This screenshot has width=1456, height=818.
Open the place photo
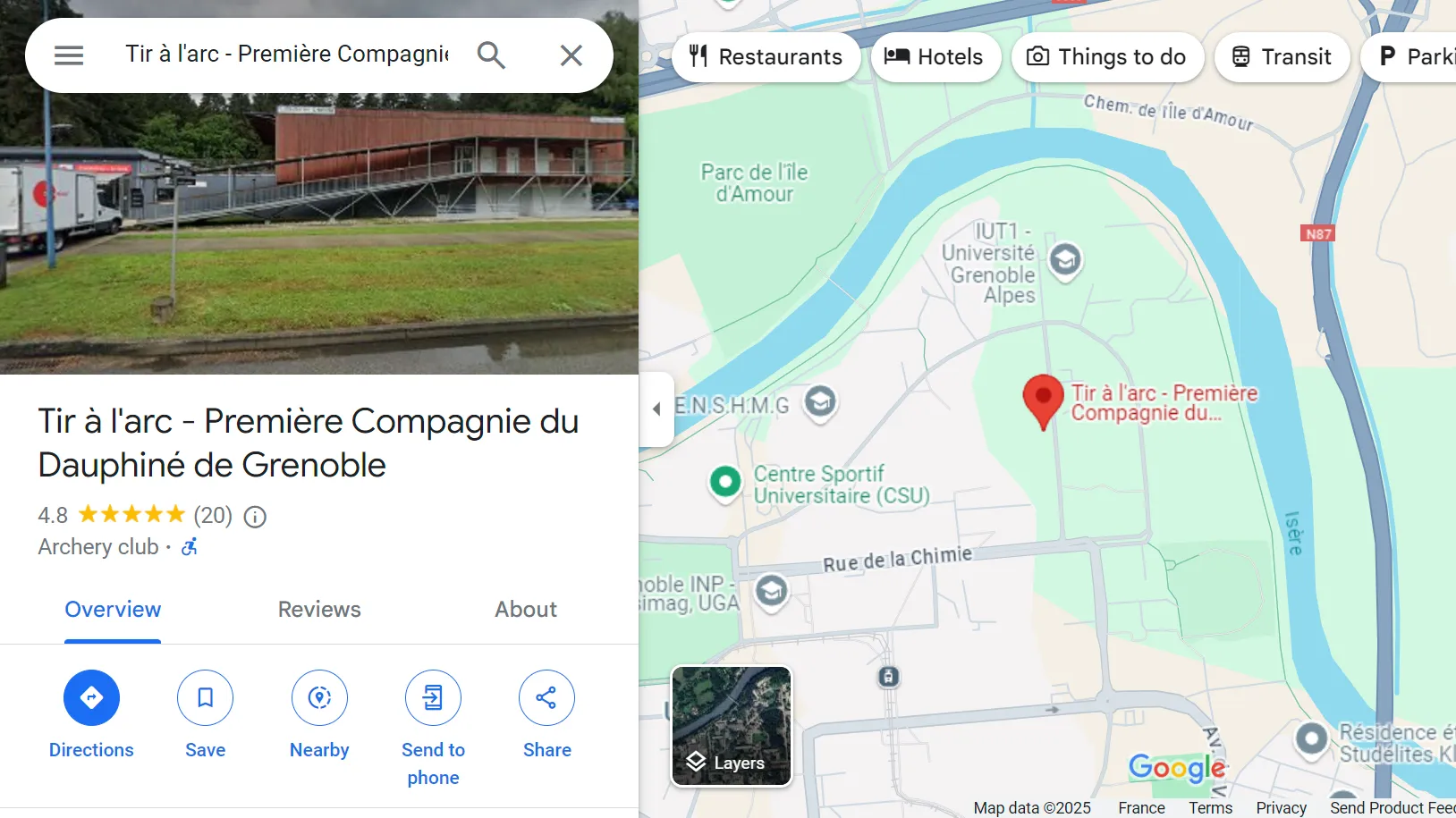click(x=318, y=232)
